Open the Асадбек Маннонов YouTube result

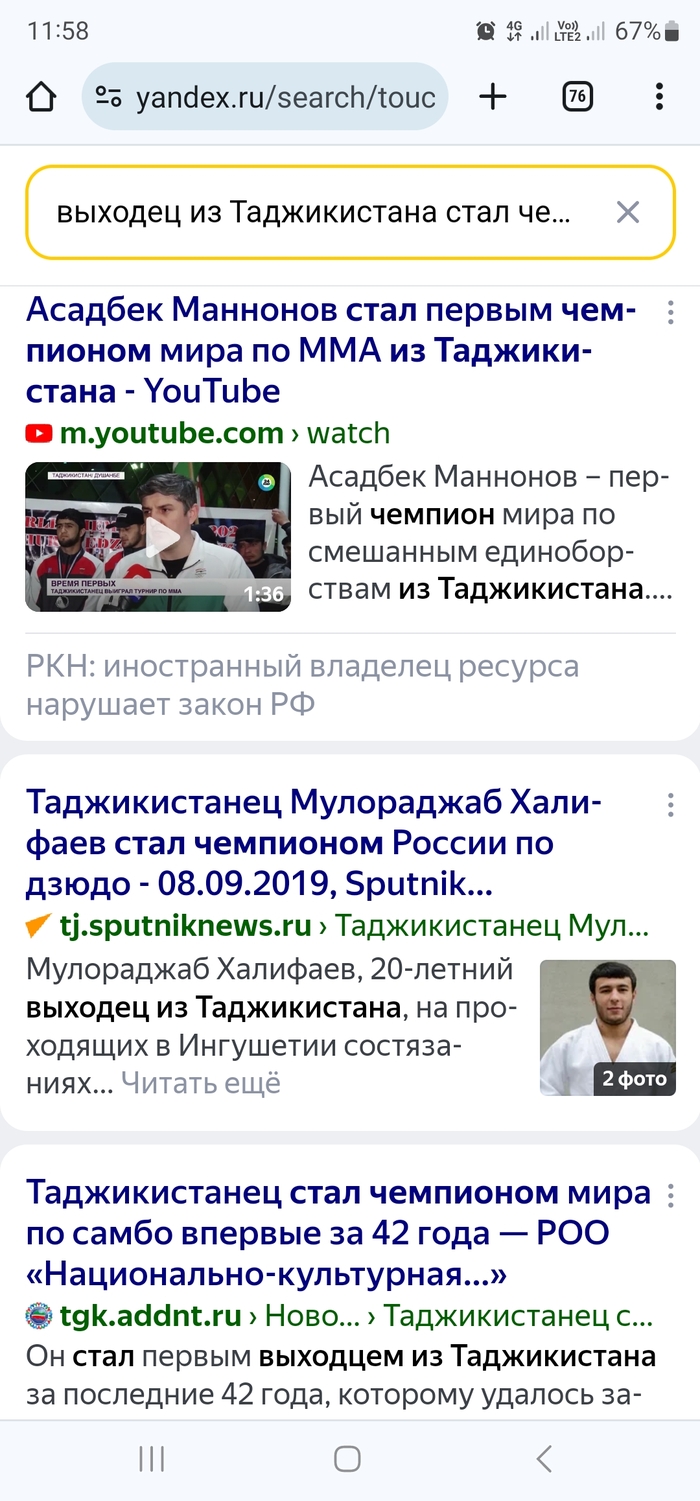(330, 350)
